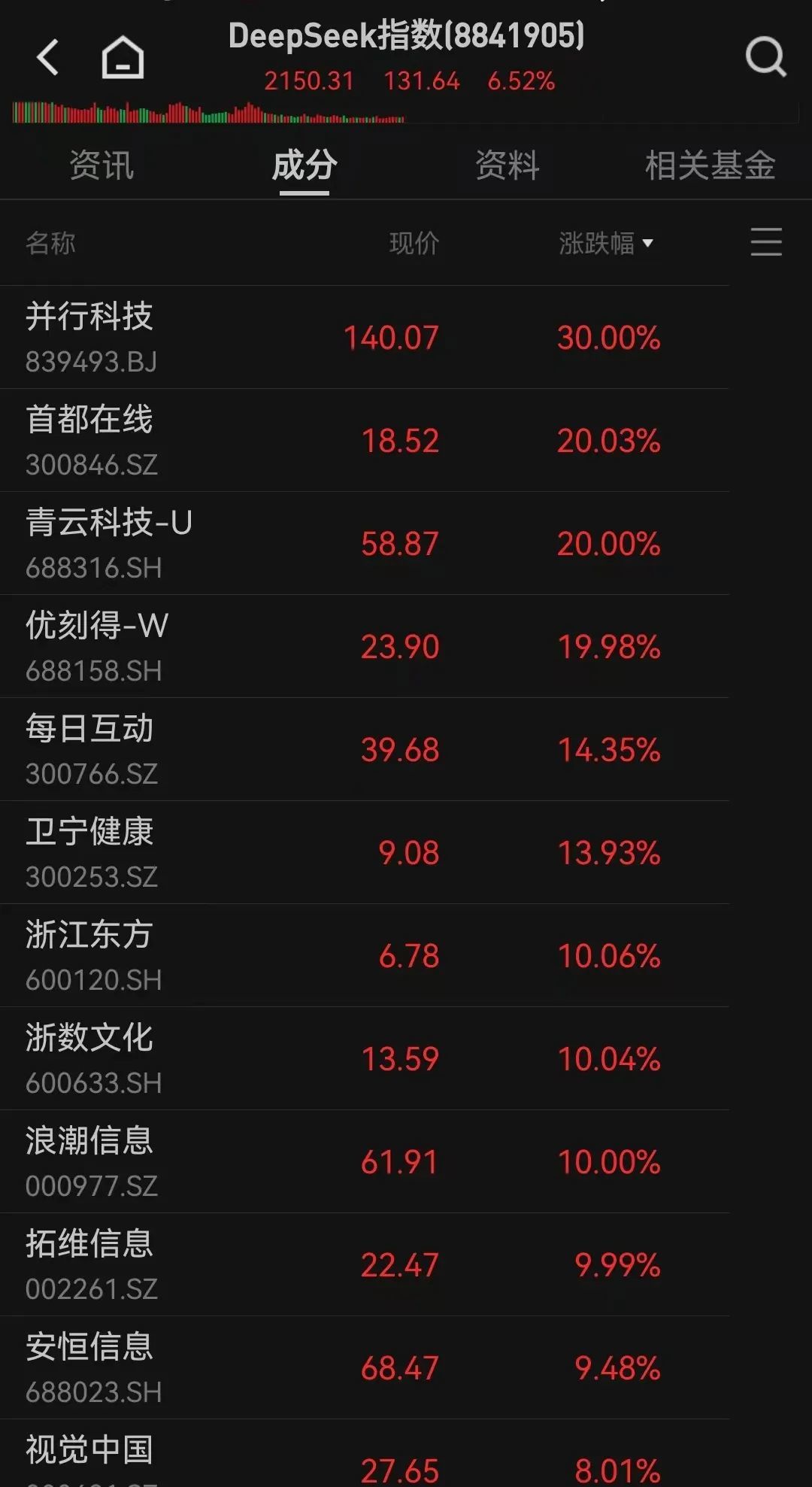This screenshot has height=1487, width=812.
Task: Sort by 现价 column header
Action: click(414, 243)
